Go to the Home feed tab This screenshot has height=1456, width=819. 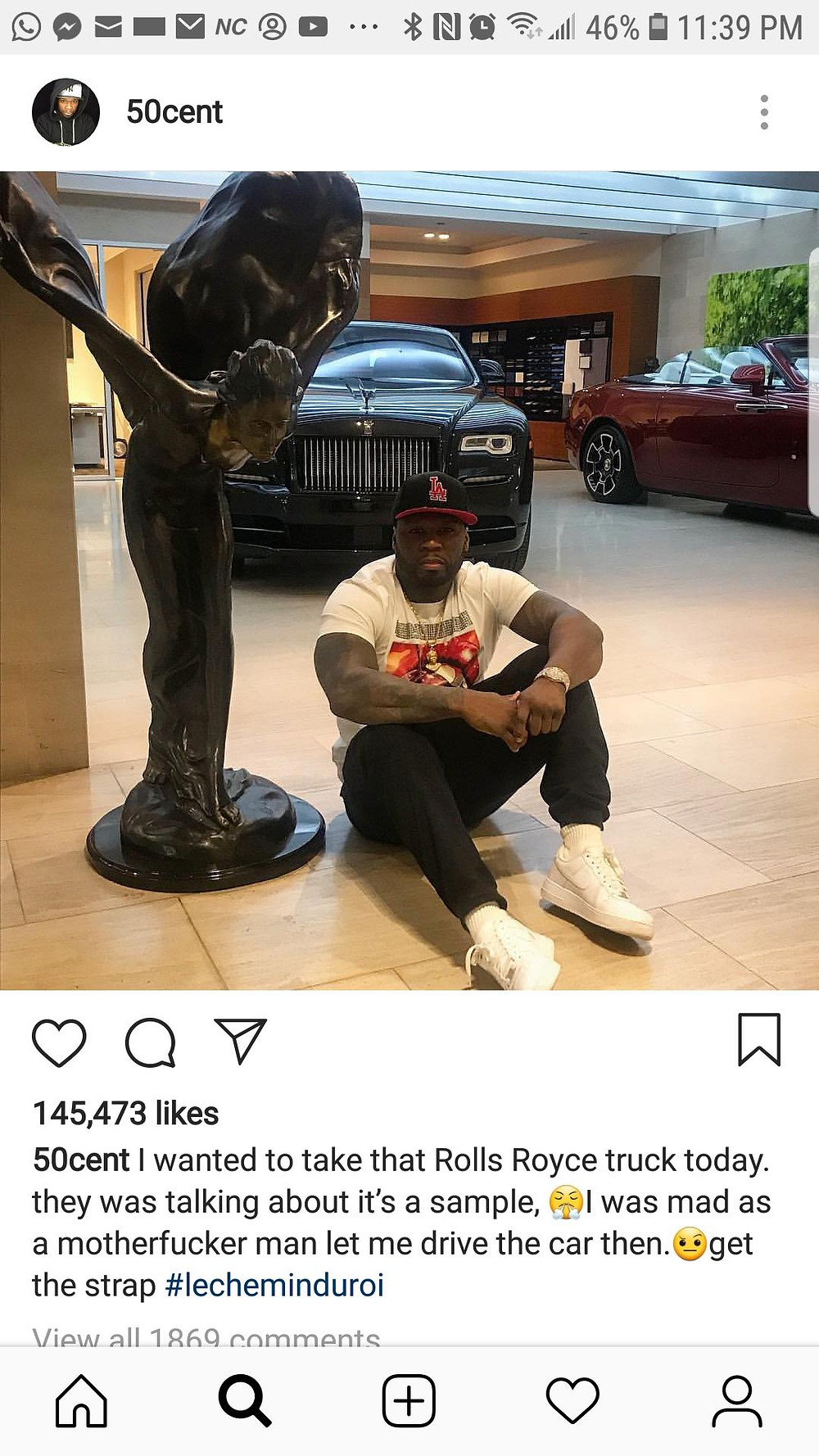81,1400
